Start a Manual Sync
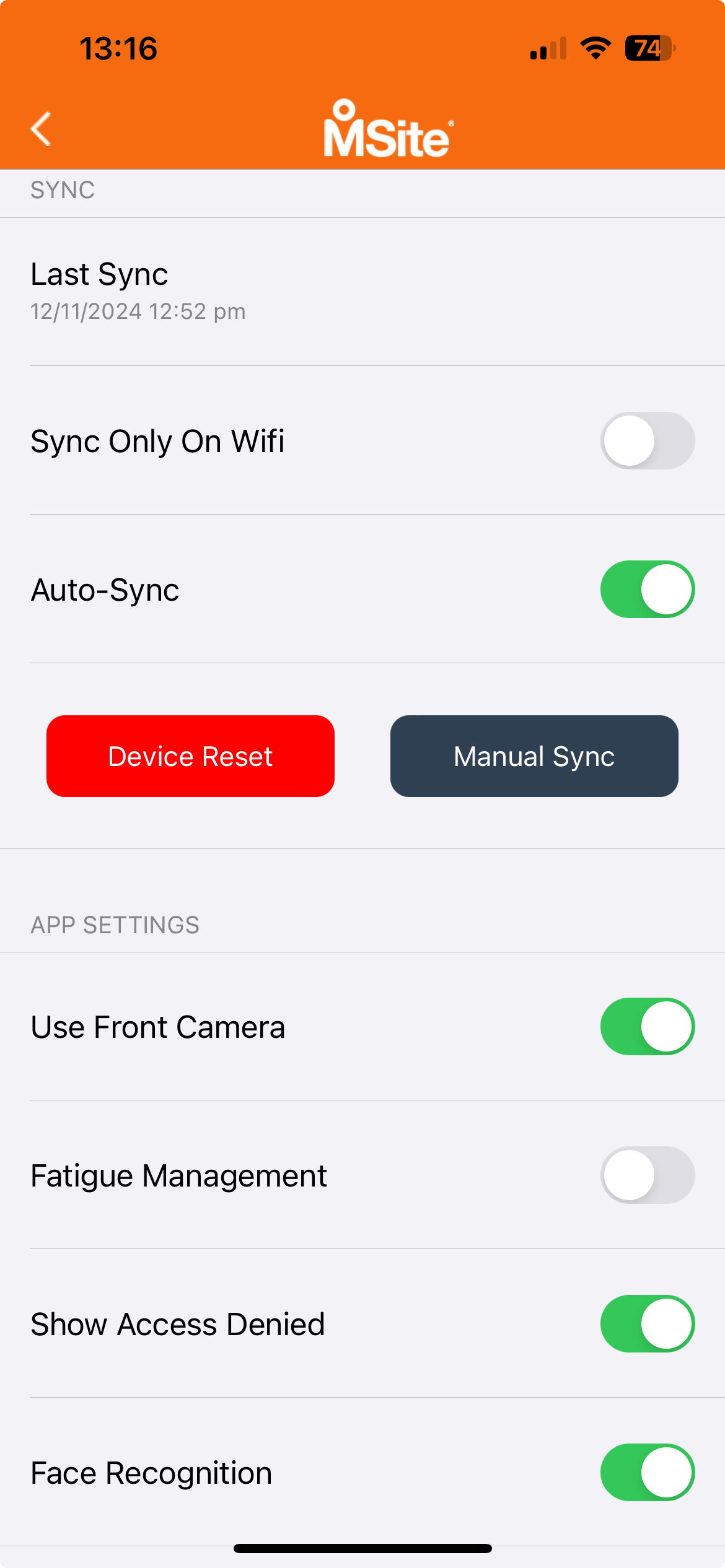 click(x=534, y=756)
